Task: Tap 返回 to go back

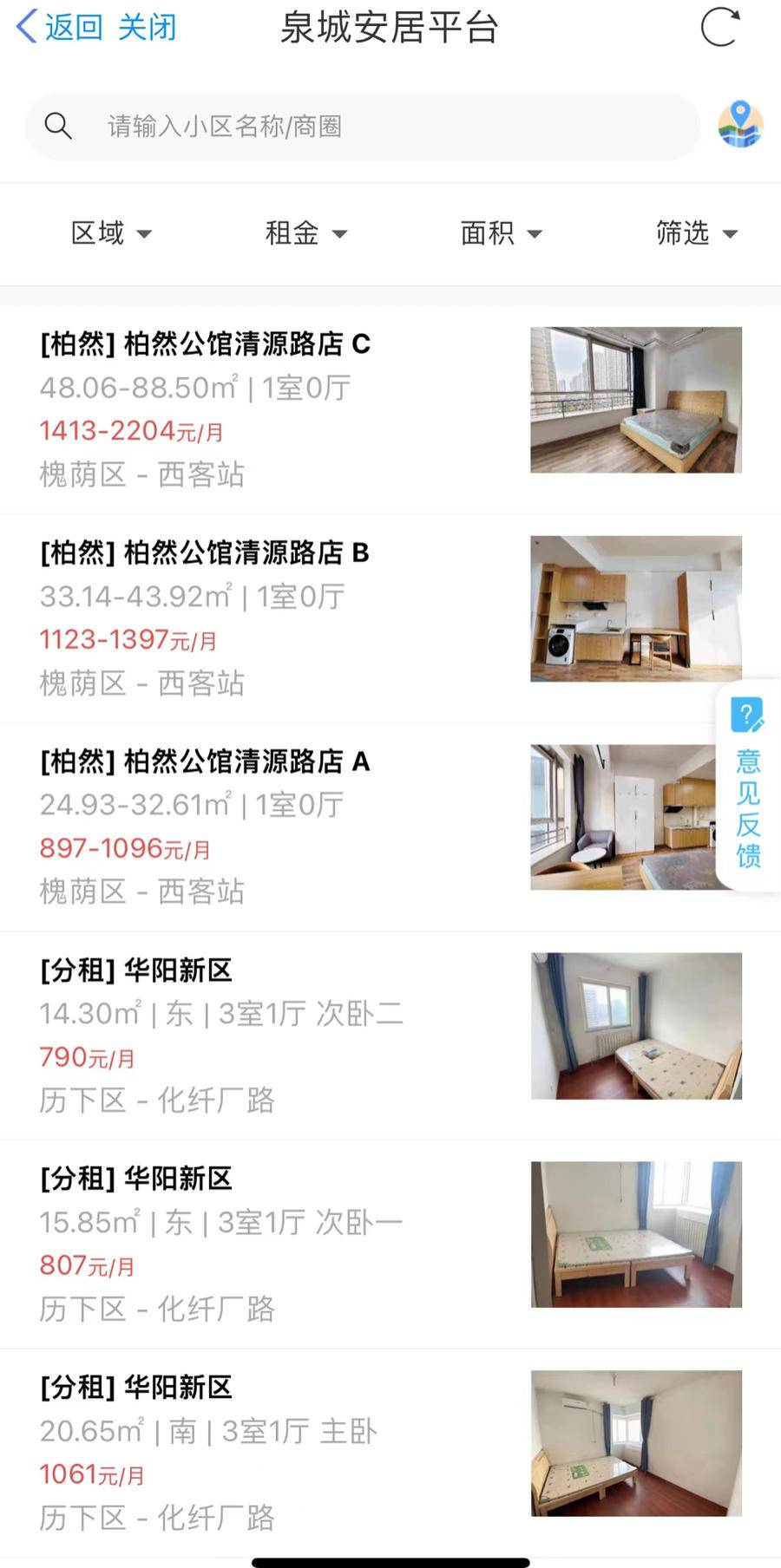Action: coord(59,28)
